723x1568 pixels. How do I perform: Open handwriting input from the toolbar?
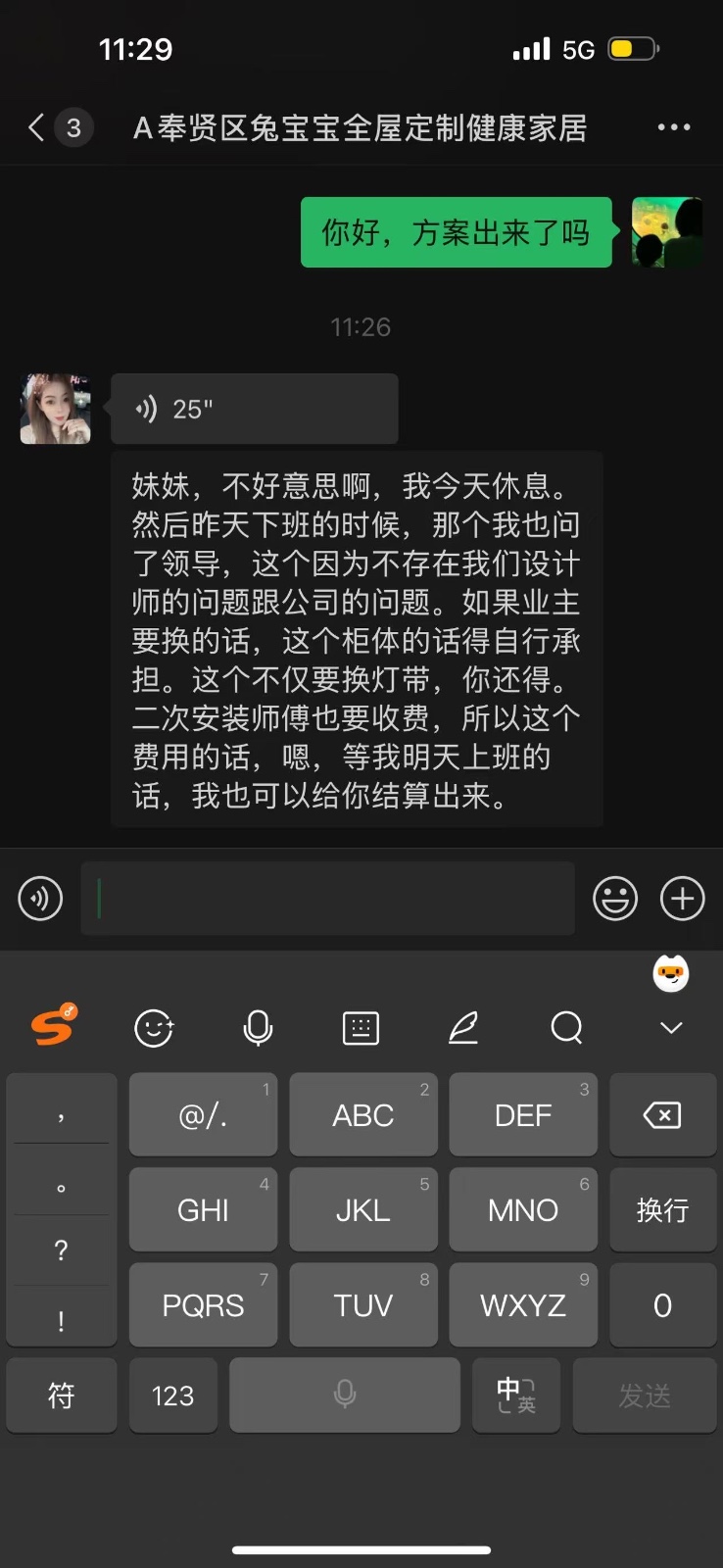coord(463,1028)
